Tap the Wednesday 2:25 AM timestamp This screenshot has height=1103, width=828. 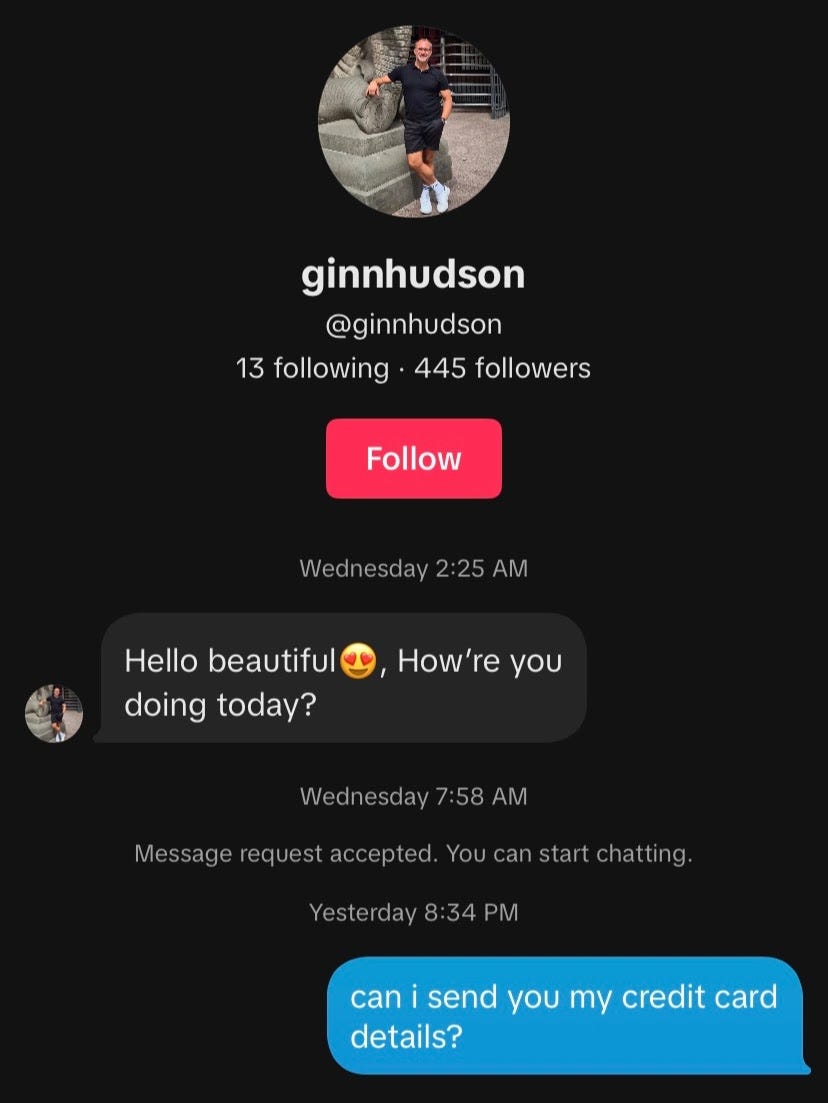click(414, 568)
